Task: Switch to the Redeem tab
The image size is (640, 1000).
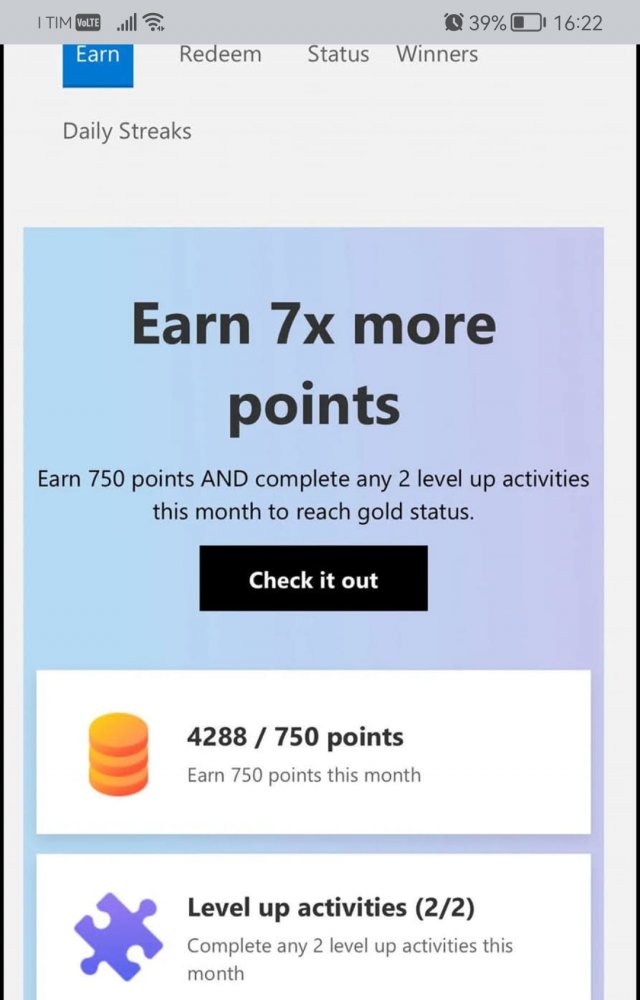Action: click(220, 55)
